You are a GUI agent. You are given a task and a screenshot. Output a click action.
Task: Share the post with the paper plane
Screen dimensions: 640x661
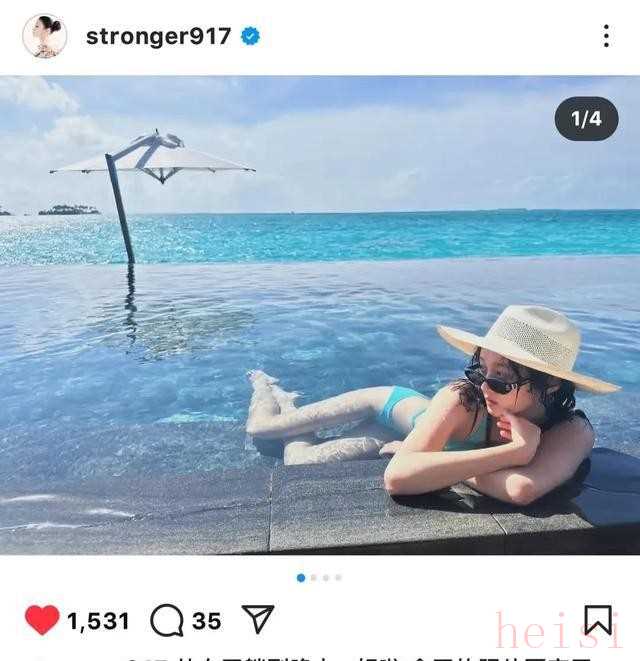258,620
